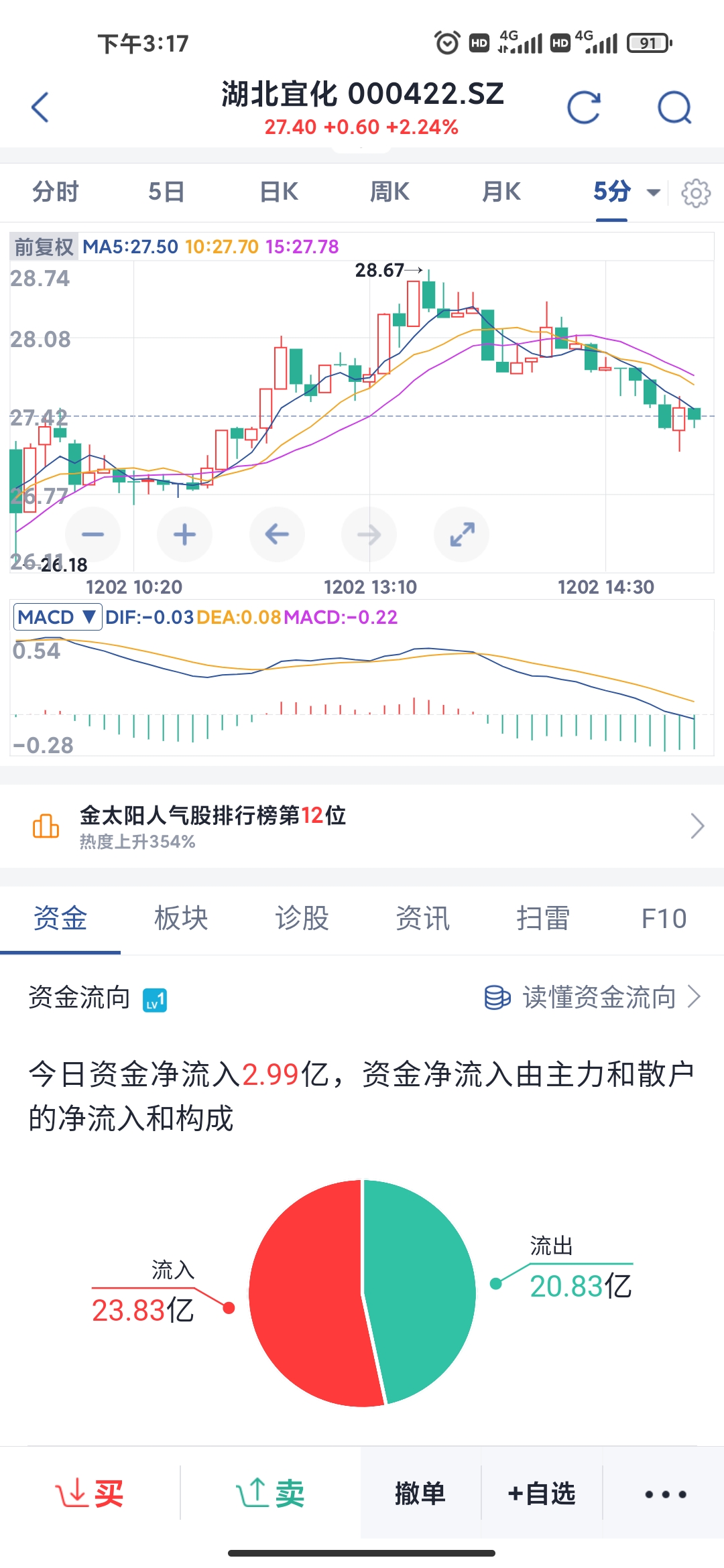Open the MACD indicator dropdown
Image resolution: width=724 pixels, height=1568 pixels.
58,616
